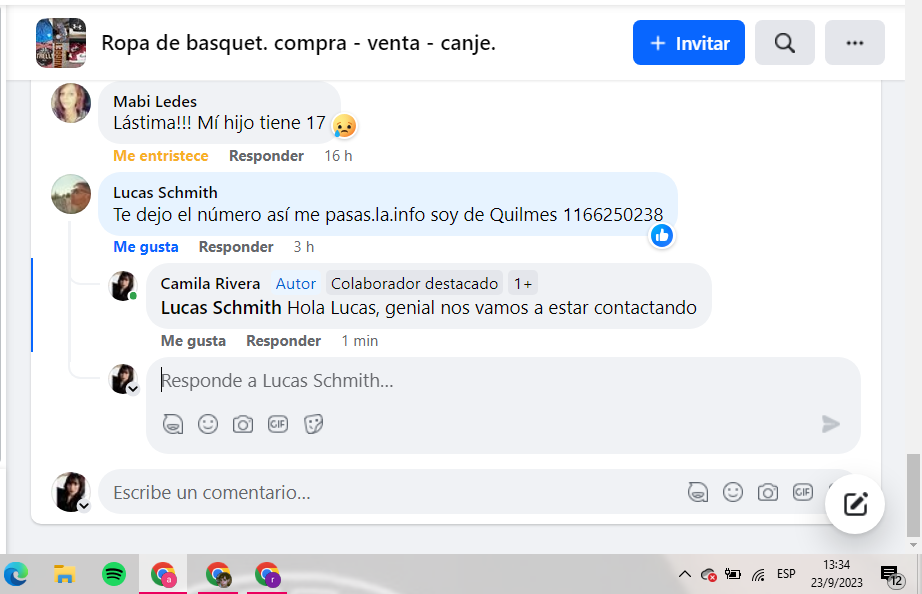Image resolution: width=922 pixels, height=594 pixels.
Task: Add an emoji in the reply box
Action: pyautogui.click(x=208, y=424)
